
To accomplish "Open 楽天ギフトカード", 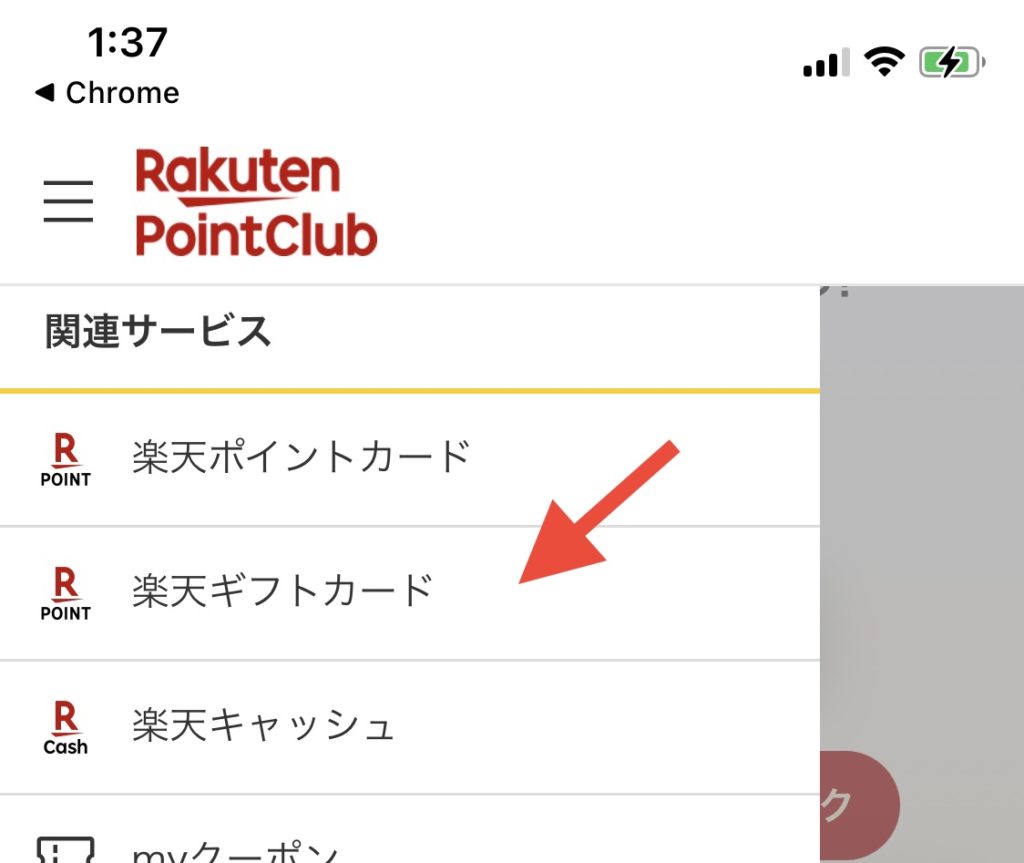I will tap(282, 591).
